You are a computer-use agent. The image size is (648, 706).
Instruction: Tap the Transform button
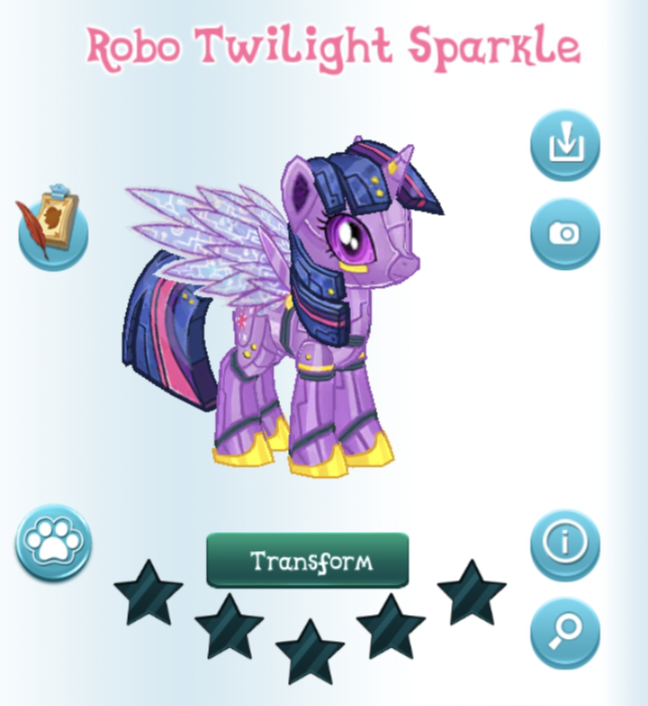308,560
